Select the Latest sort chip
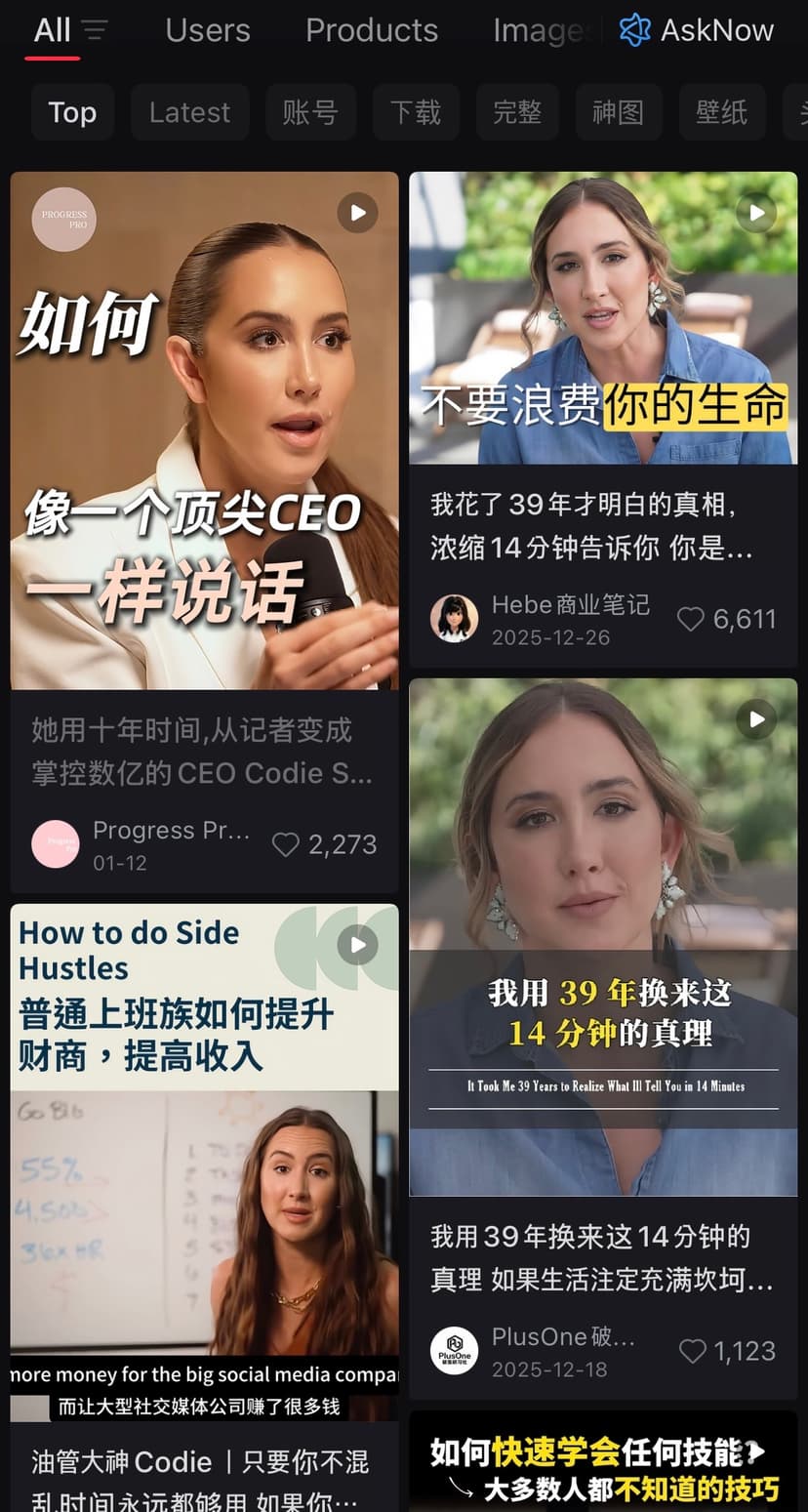The height and width of the screenshot is (1512, 808). pyautogui.click(x=190, y=112)
